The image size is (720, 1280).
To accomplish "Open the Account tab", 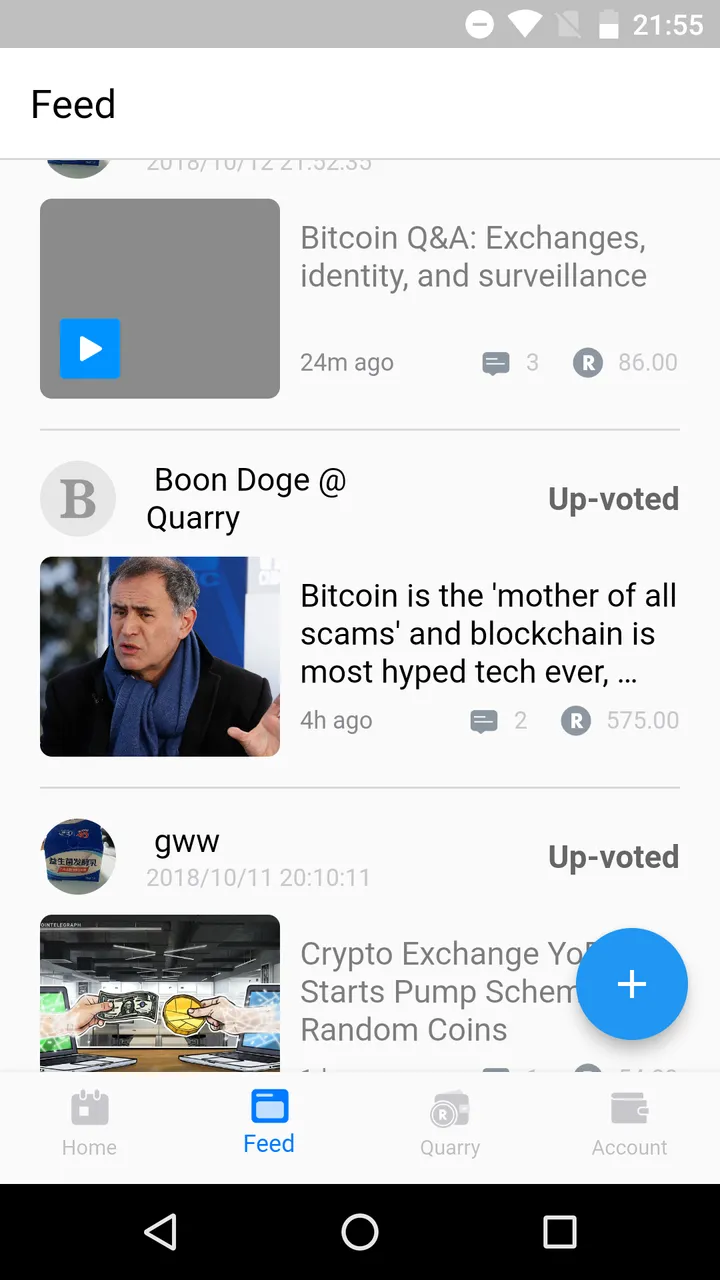I will pos(629,1124).
